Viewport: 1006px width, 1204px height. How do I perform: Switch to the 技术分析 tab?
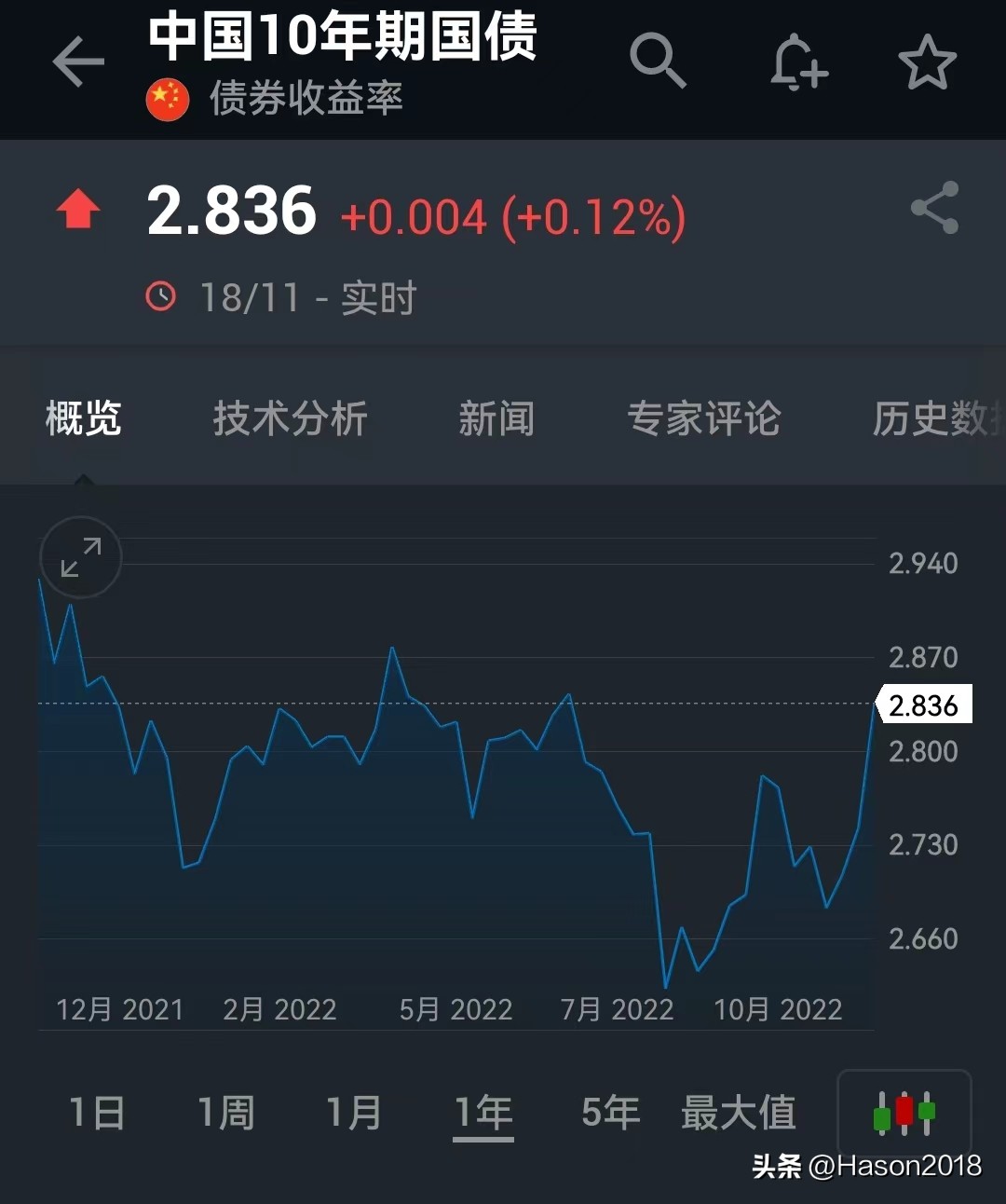click(x=290, y=419)
